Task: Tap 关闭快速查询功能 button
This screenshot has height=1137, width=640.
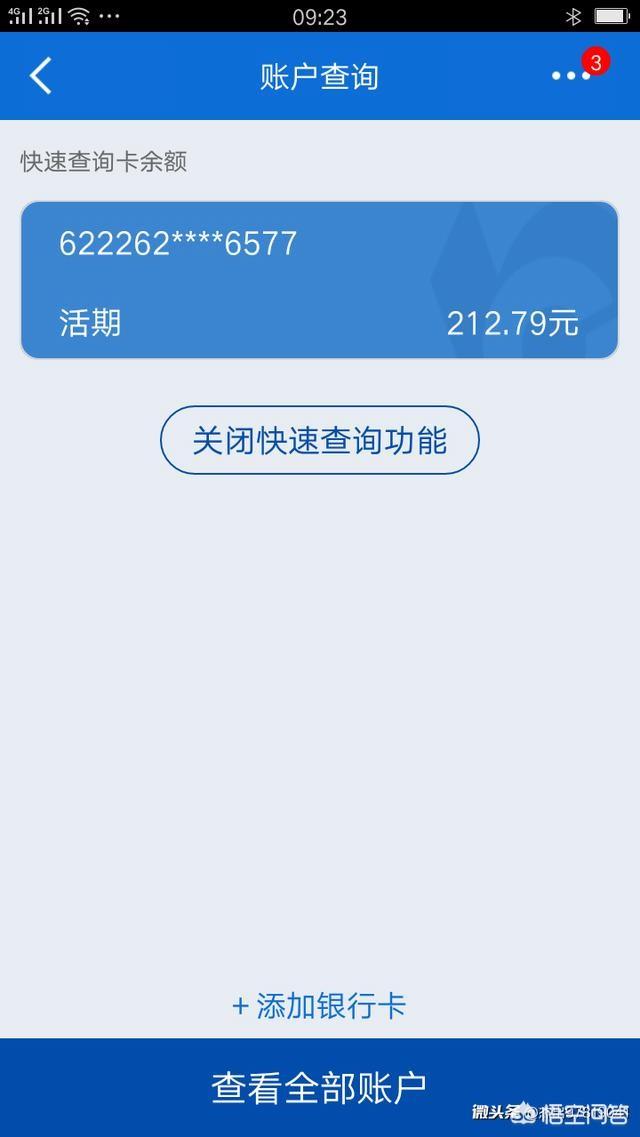Action: (319, 440)
